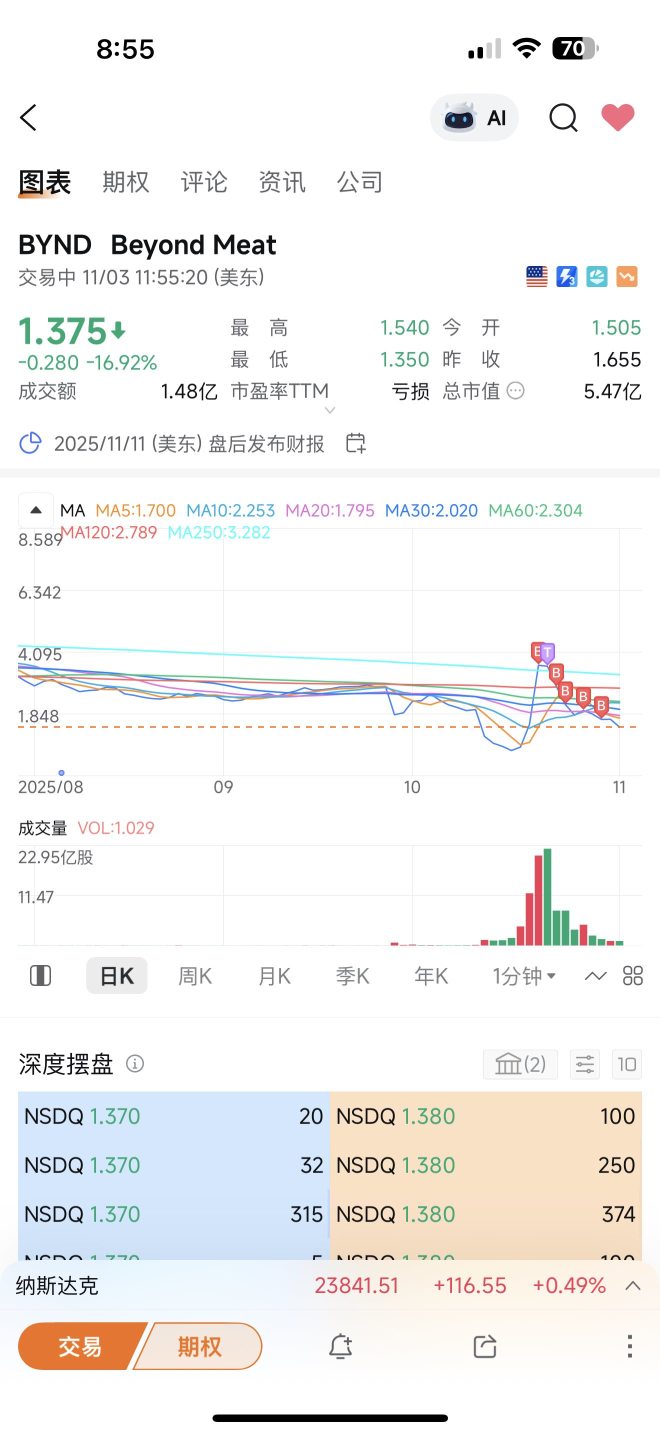Tap the orange 交易 trade button

(81, 1346)
